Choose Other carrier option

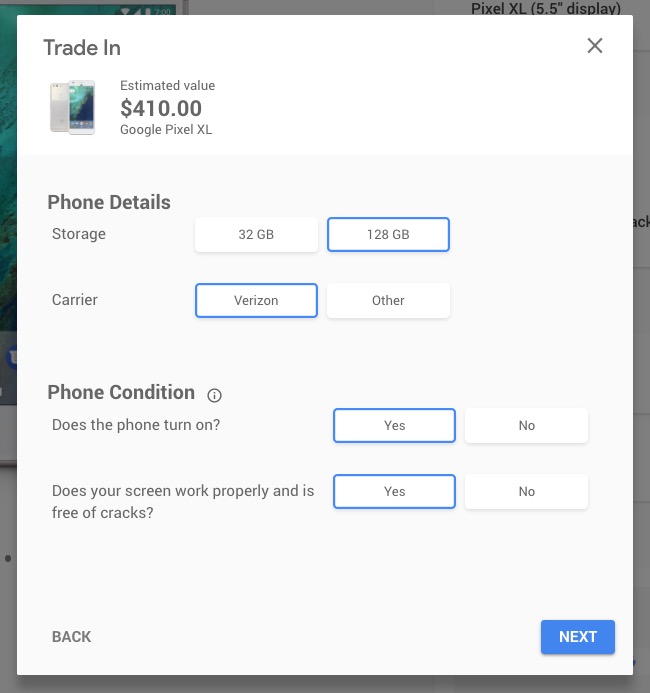pos(388,300)
